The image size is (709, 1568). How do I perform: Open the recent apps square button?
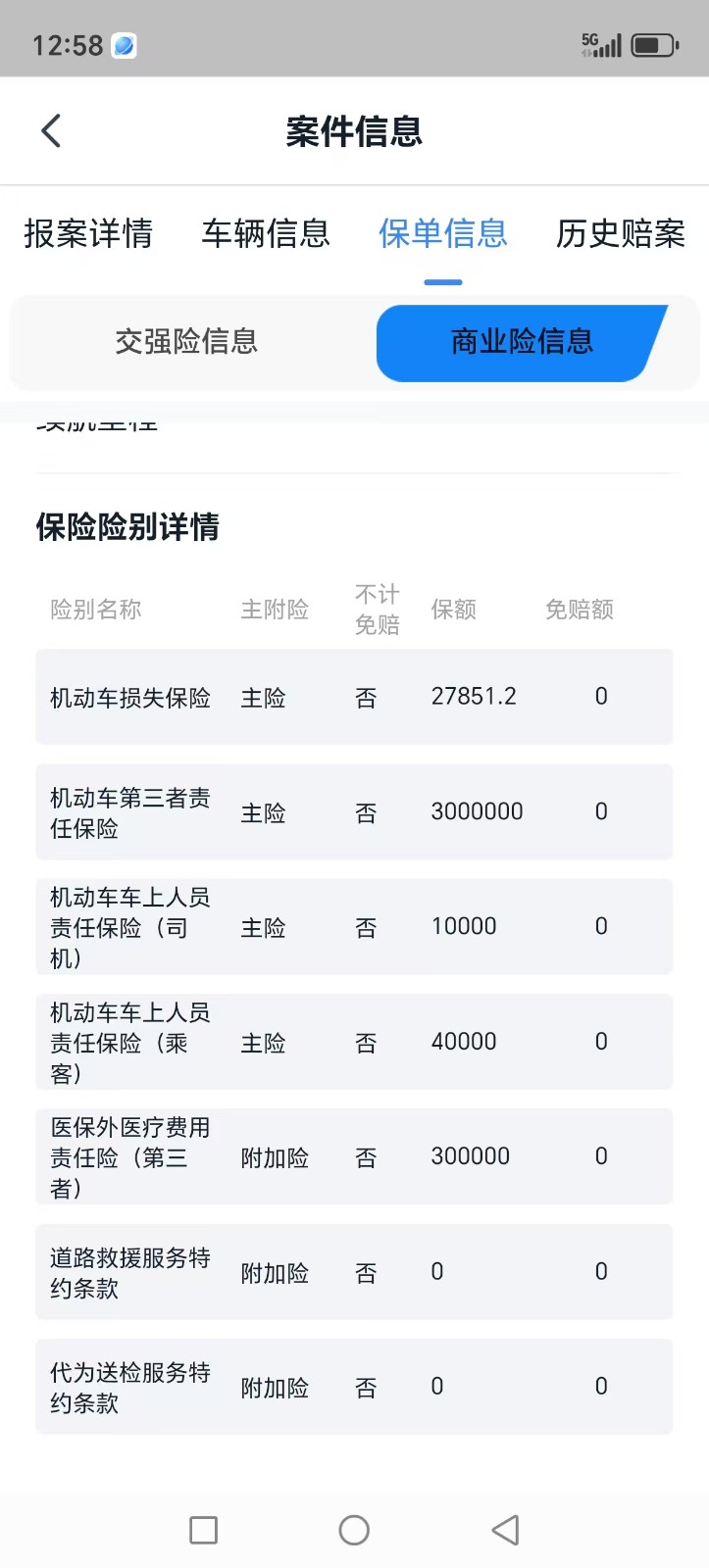click(x=203, y=1530)
